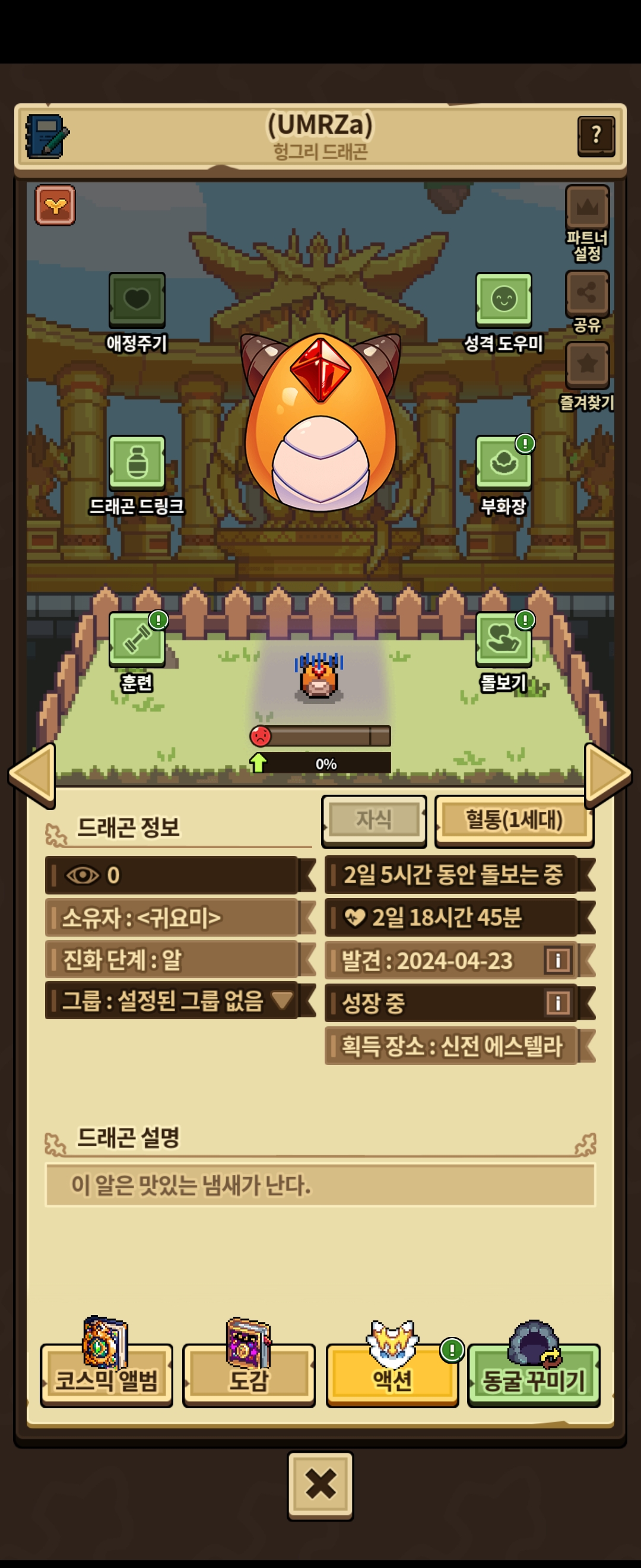
Task: Use the 드래곤 드링크 button
Action: [137, 463]
